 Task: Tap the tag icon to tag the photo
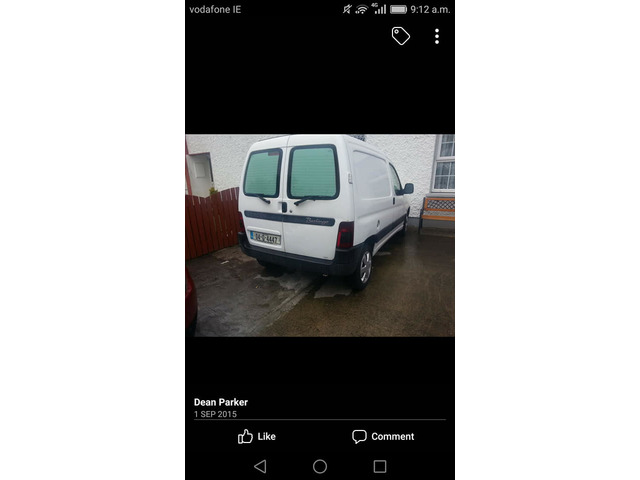[401, 36]
